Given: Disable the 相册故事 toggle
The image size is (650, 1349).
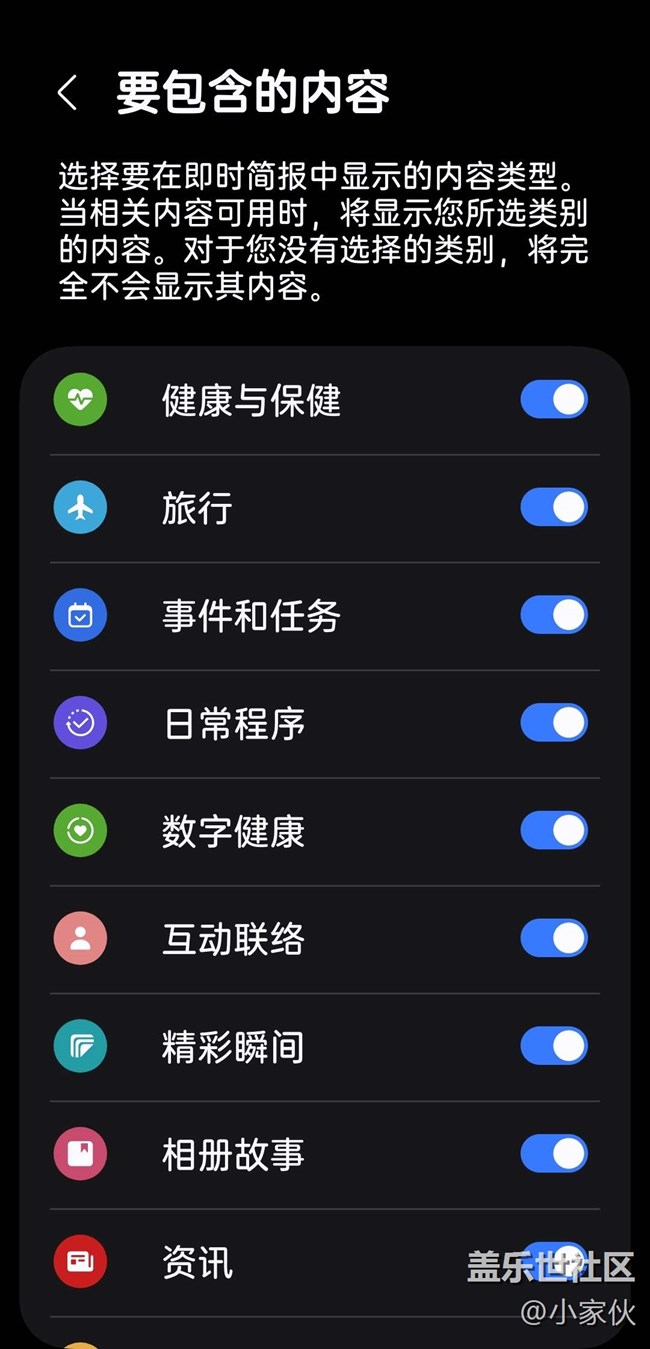Looking at the screenshot, I should coord(554,1153).
